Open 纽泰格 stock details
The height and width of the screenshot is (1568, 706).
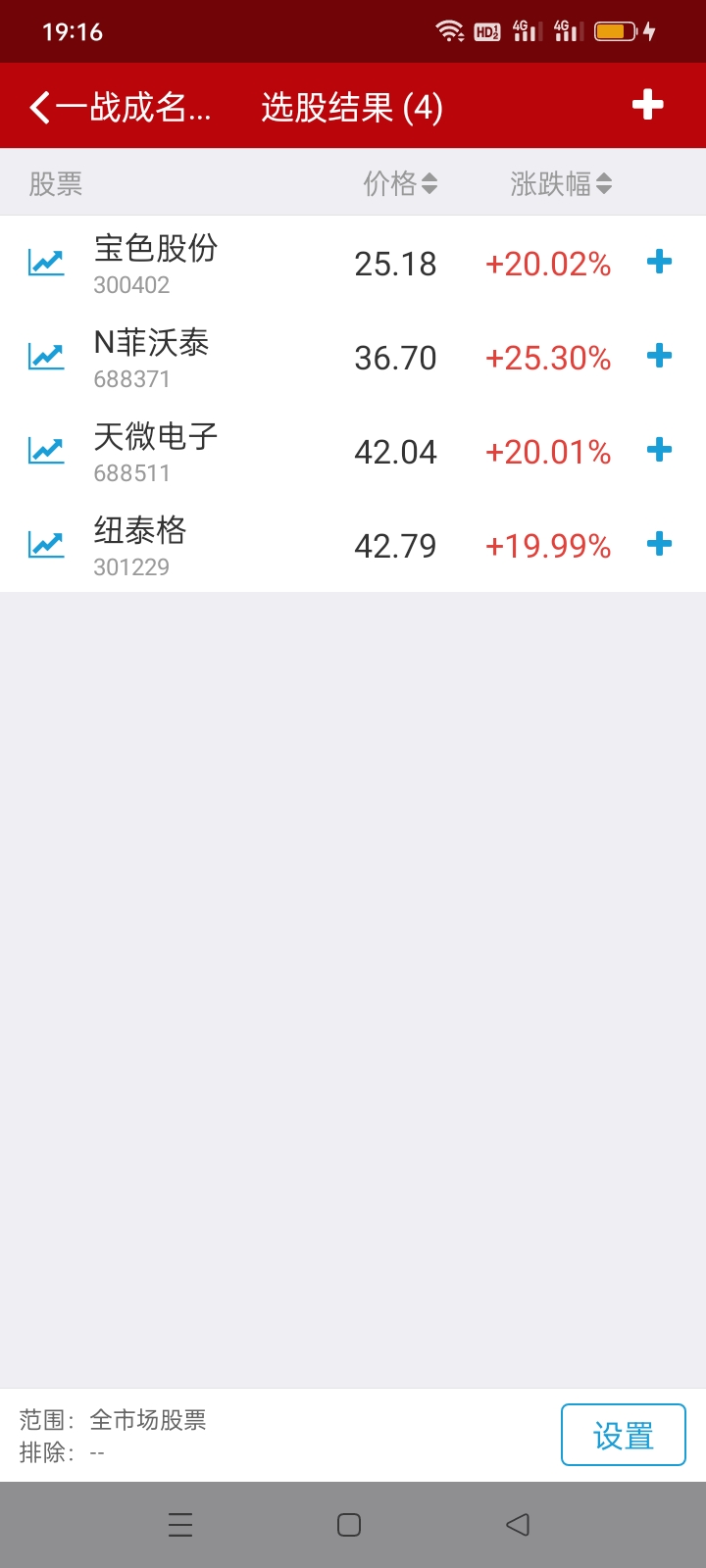click(x=140, y=545)
